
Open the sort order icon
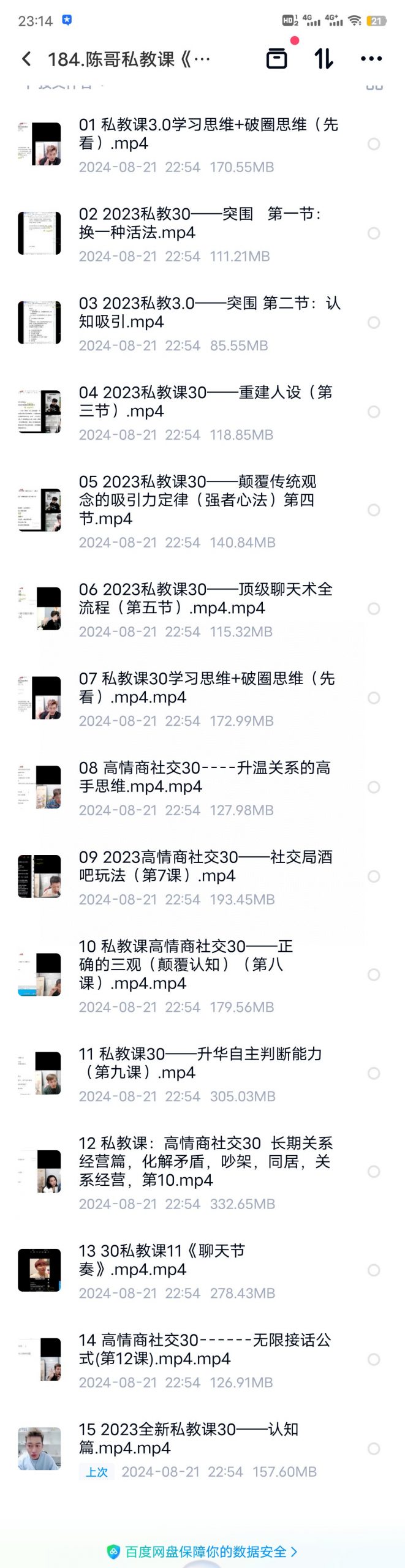point(324,59)
